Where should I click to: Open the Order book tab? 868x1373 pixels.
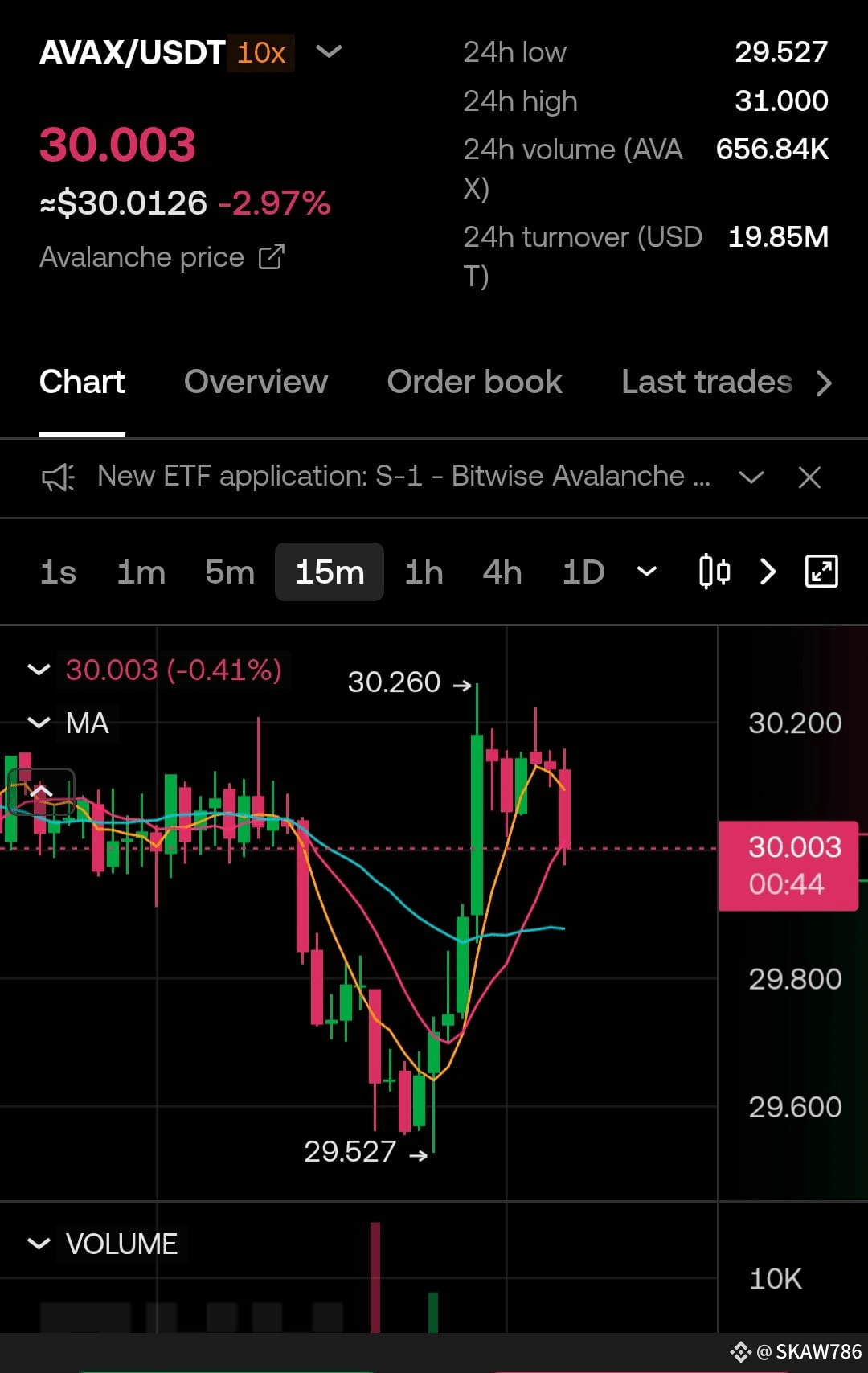pos(475,383)
